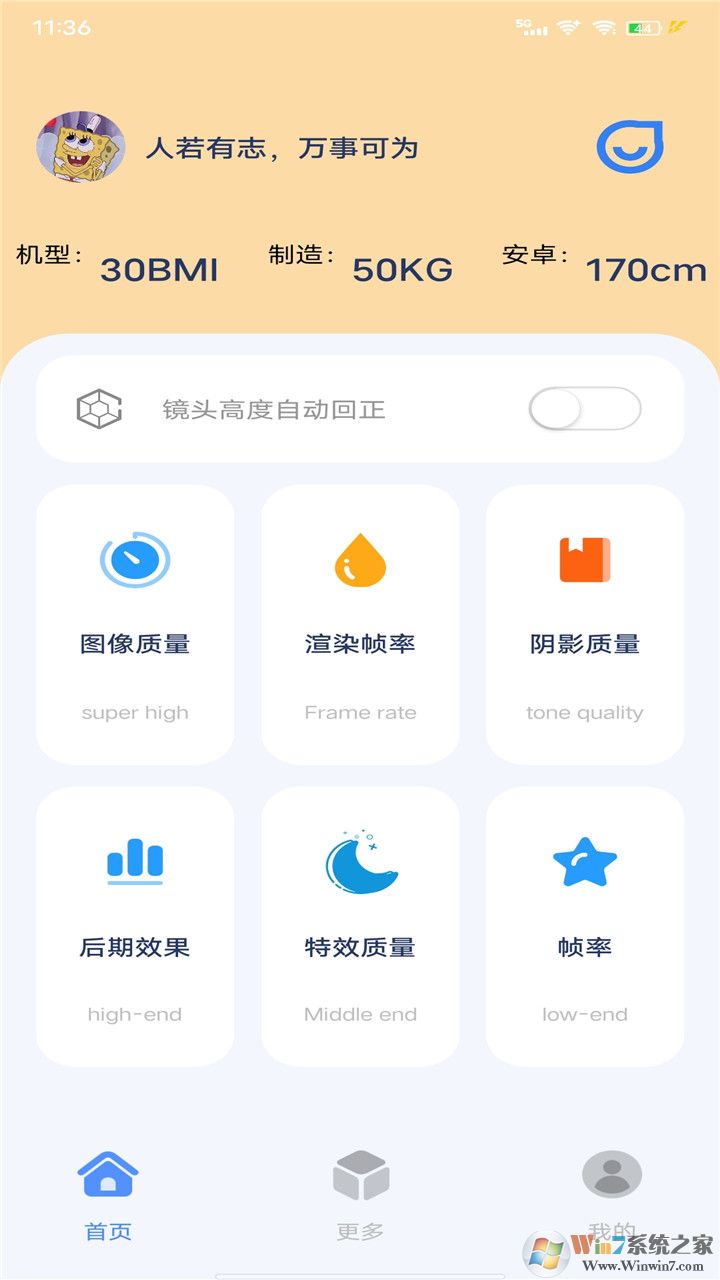This screenshot has width=720, height=1280.
Task: Select the 更多 cube icon in bottom bar
Action: [x=359, y=1175]
